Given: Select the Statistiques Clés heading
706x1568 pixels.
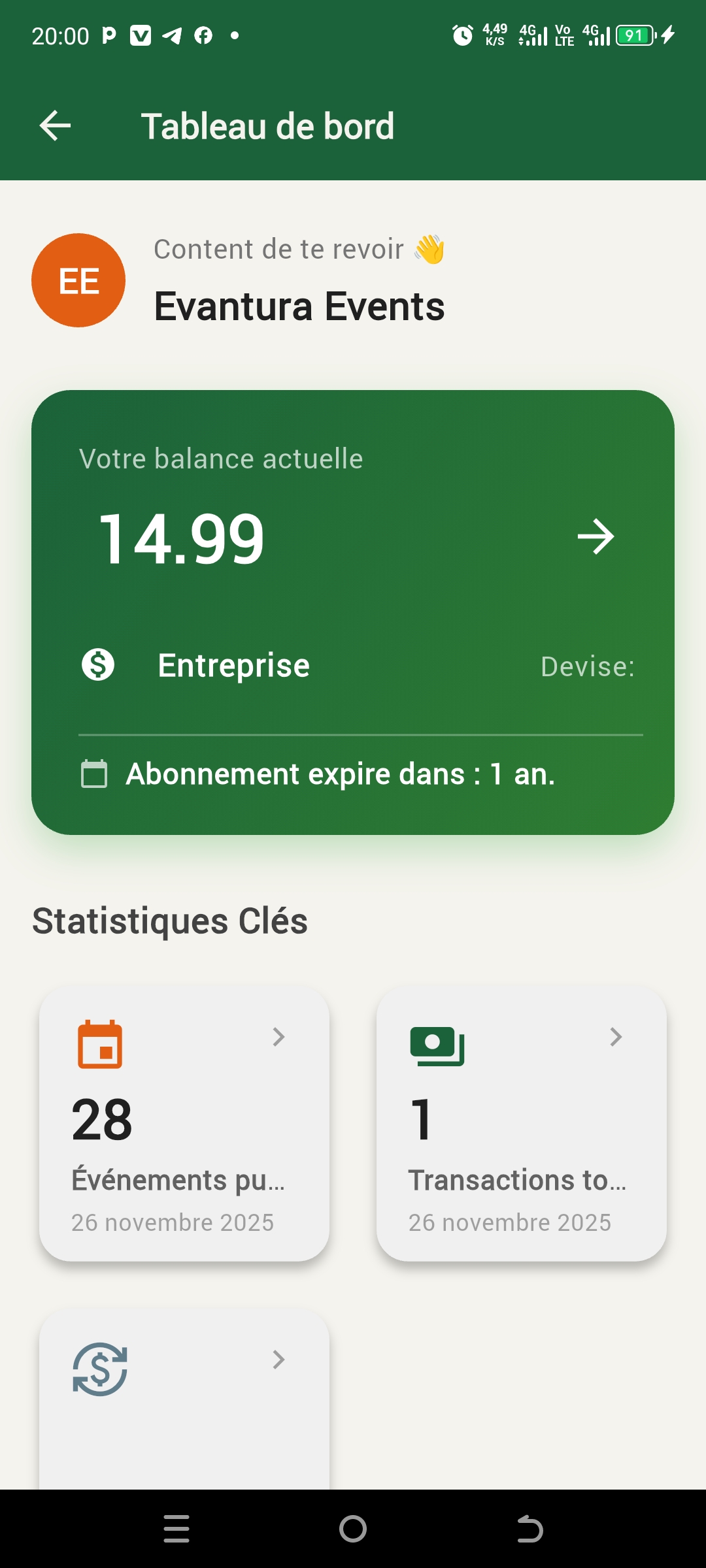Looking at the screenshot, I should [x=171, y=921].
